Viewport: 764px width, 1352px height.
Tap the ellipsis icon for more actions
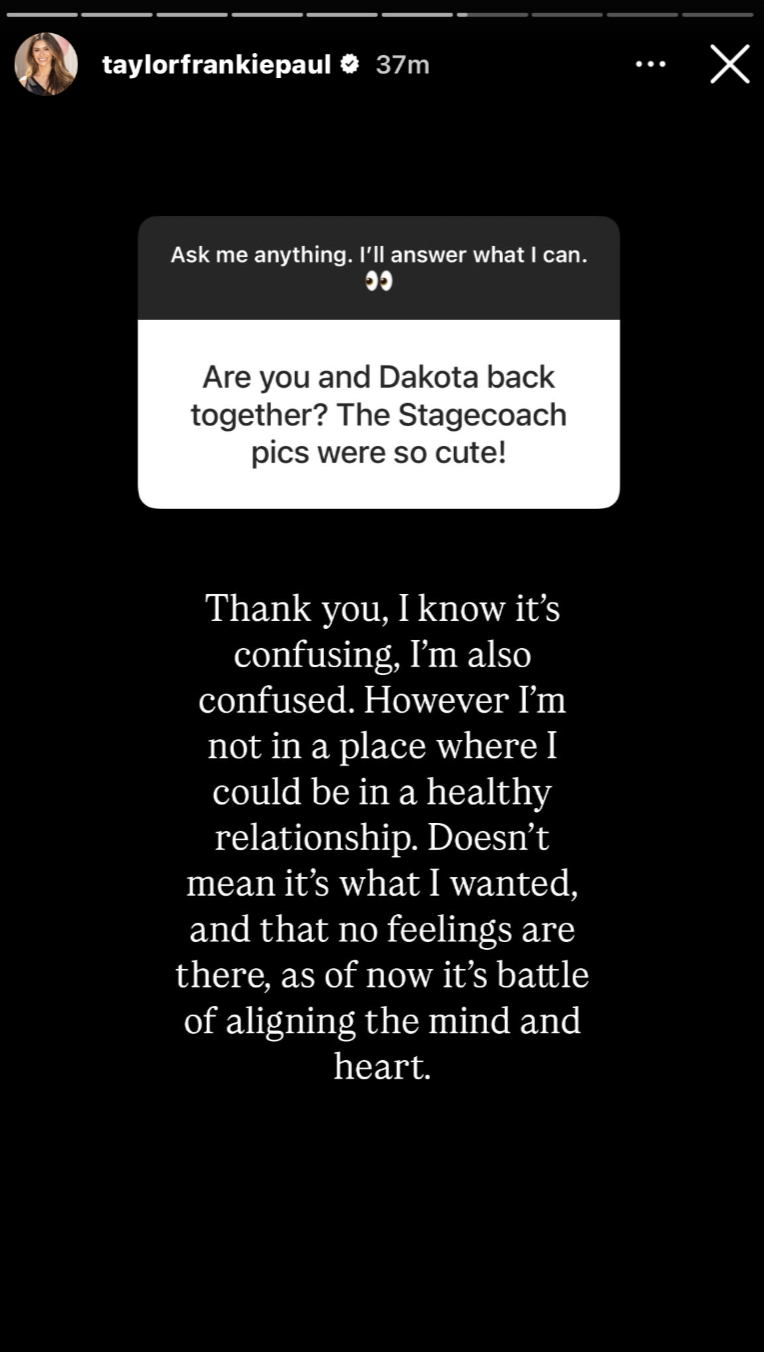[651, 63]
